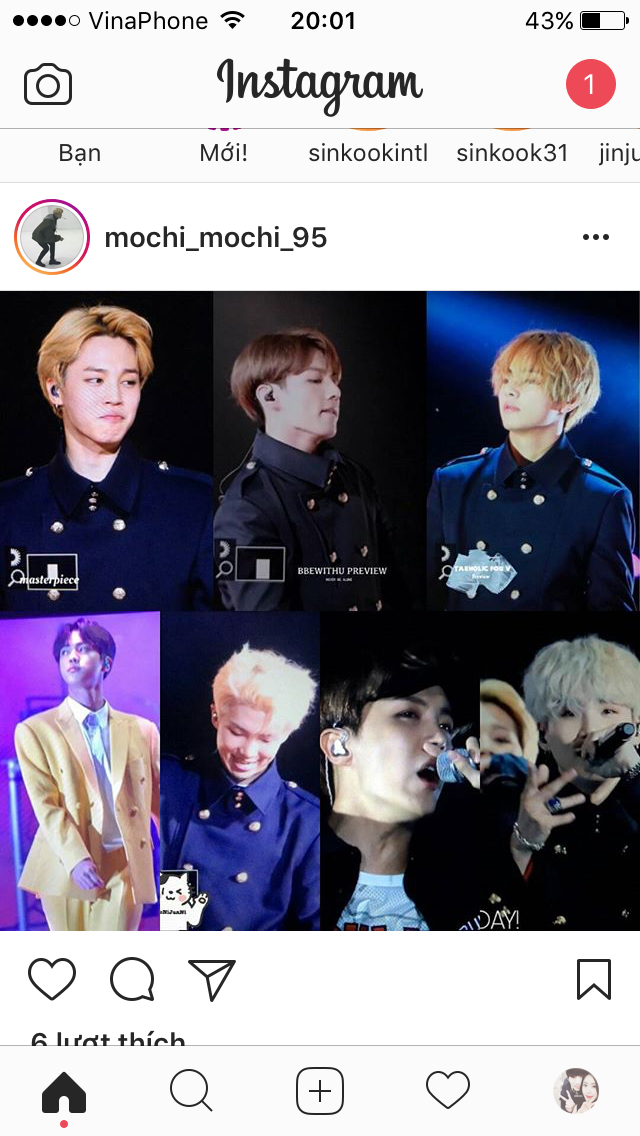
Task: Open the mochi_mochi_95 username link
Action: 216,238
